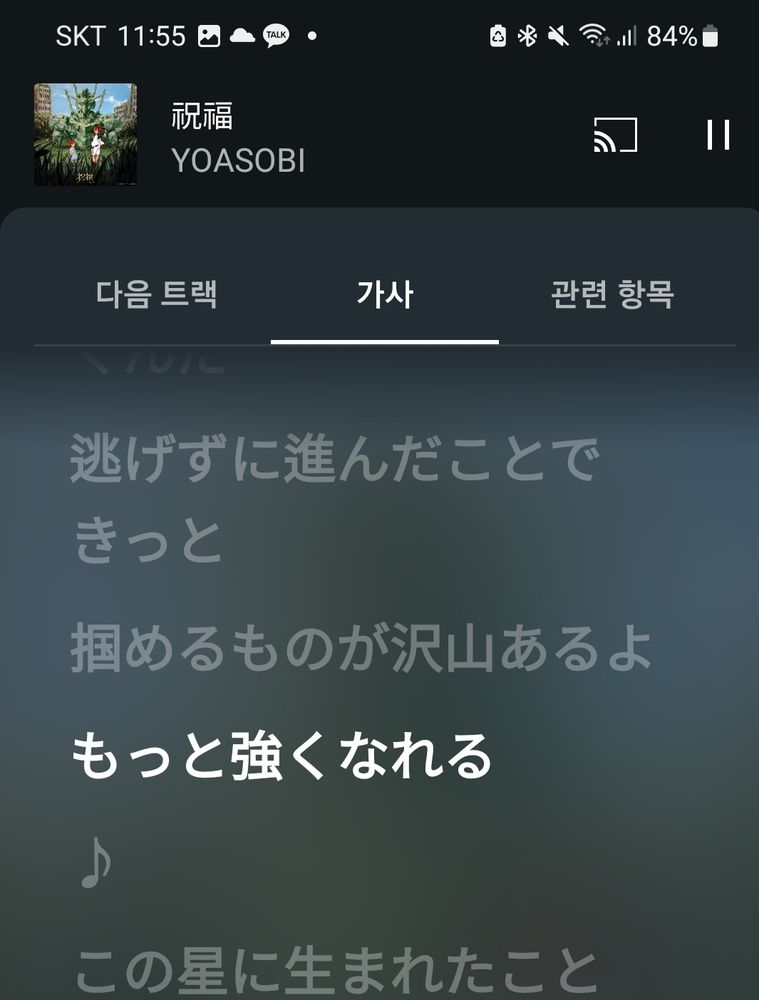Select the 가사 tab

(x=385, y=295)
